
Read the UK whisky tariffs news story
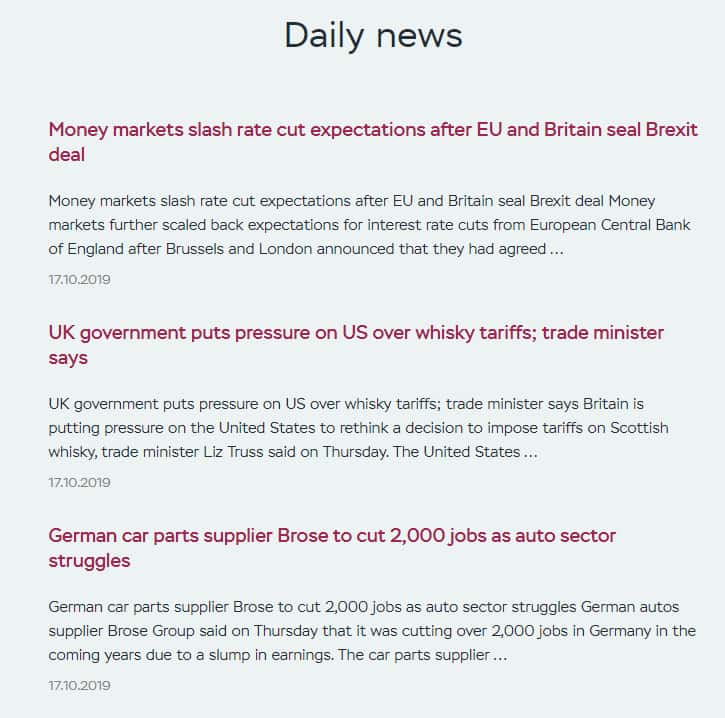tap(355, 333)
